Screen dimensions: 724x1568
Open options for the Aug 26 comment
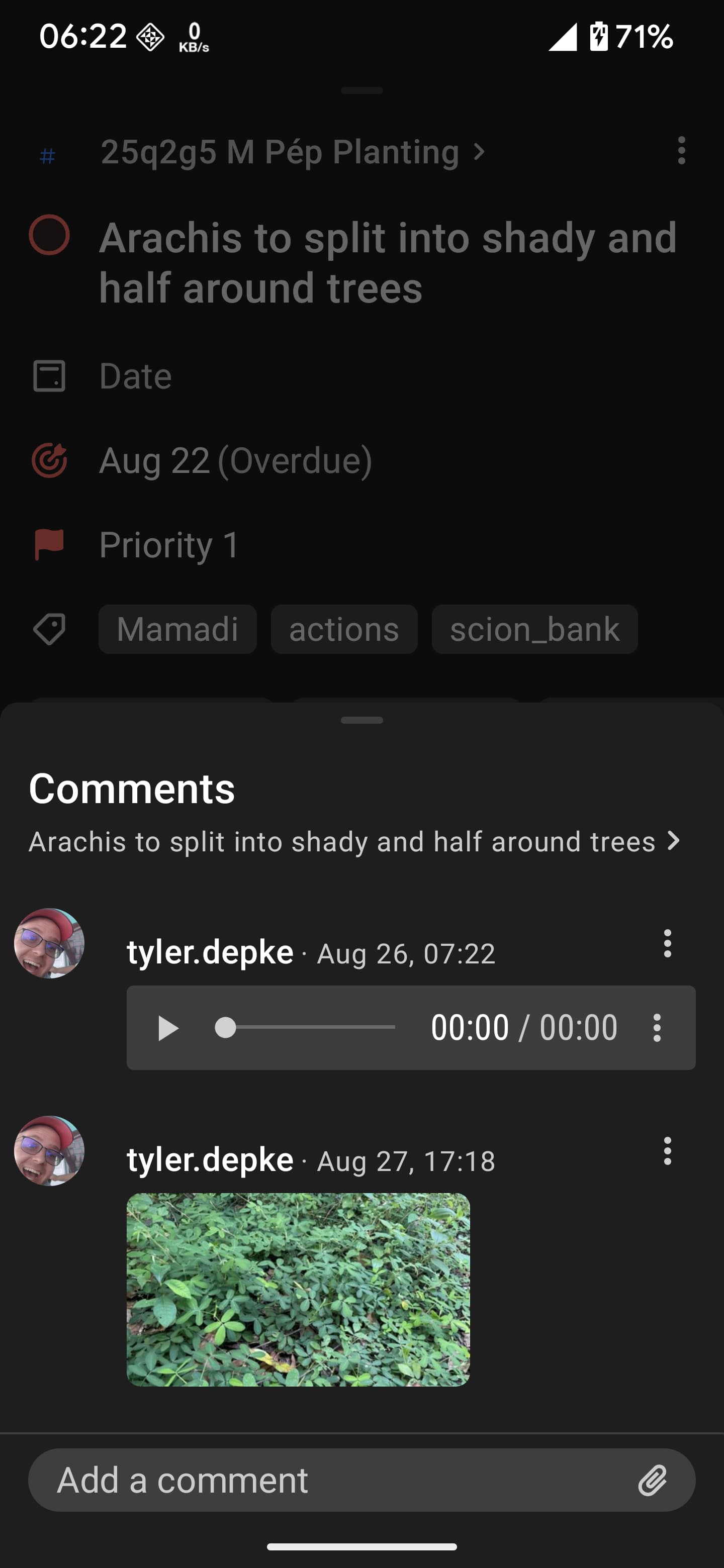[x=667, y=944]
